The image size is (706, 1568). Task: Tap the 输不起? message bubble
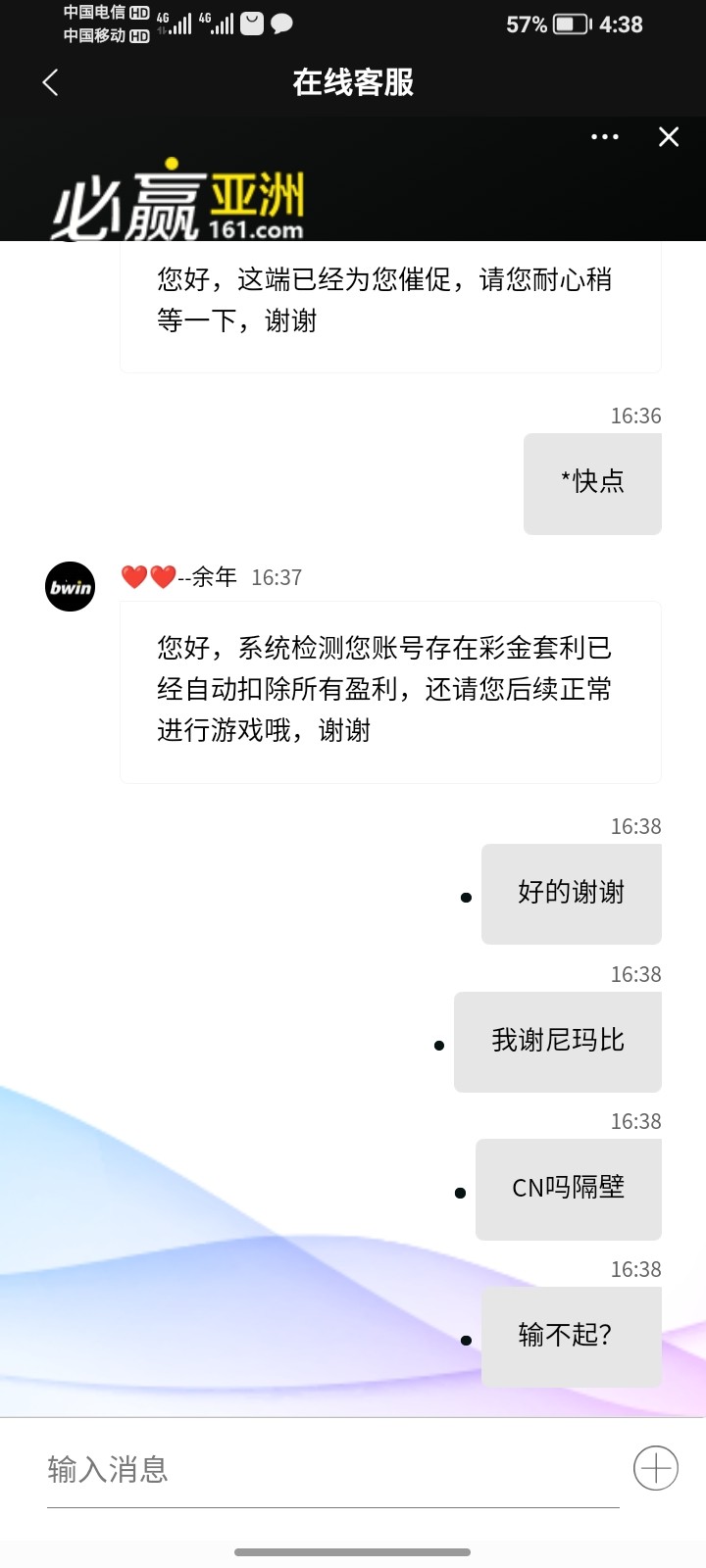tap(571, 1337)
